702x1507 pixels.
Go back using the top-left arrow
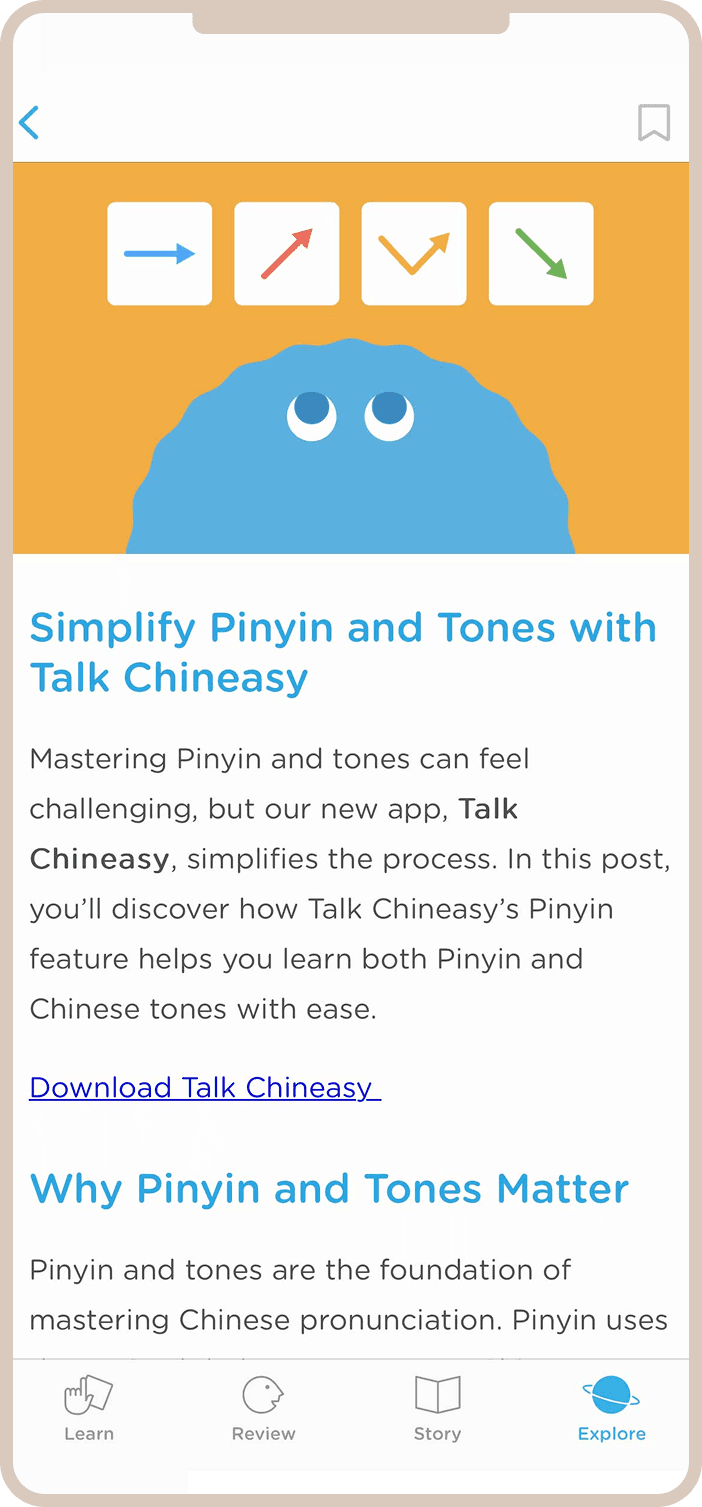(x=29, y=123)
